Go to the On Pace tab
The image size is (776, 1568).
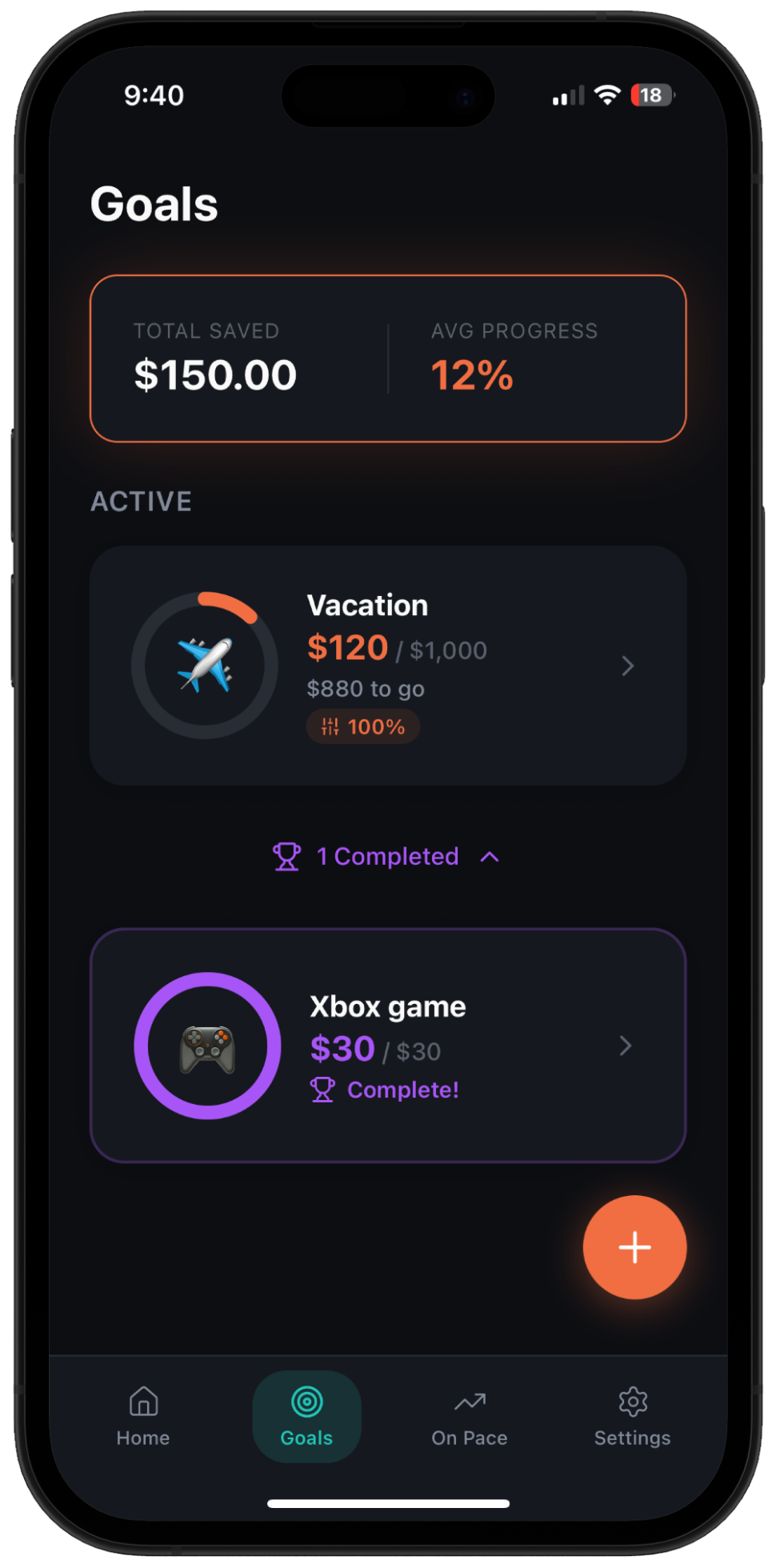(x=470, y=1417)
